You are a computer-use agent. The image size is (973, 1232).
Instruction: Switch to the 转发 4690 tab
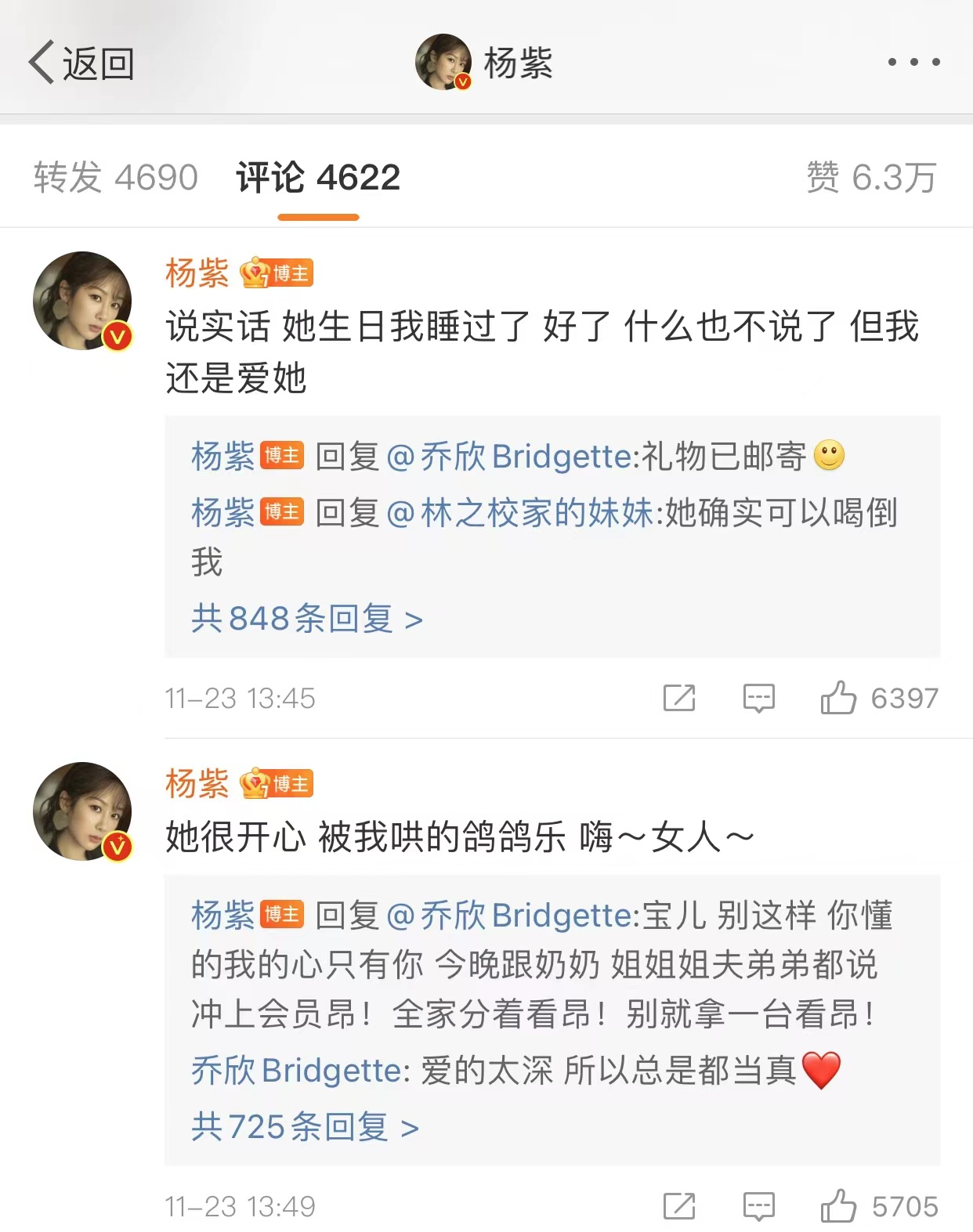pyautogui.click(x=116, y=178)
